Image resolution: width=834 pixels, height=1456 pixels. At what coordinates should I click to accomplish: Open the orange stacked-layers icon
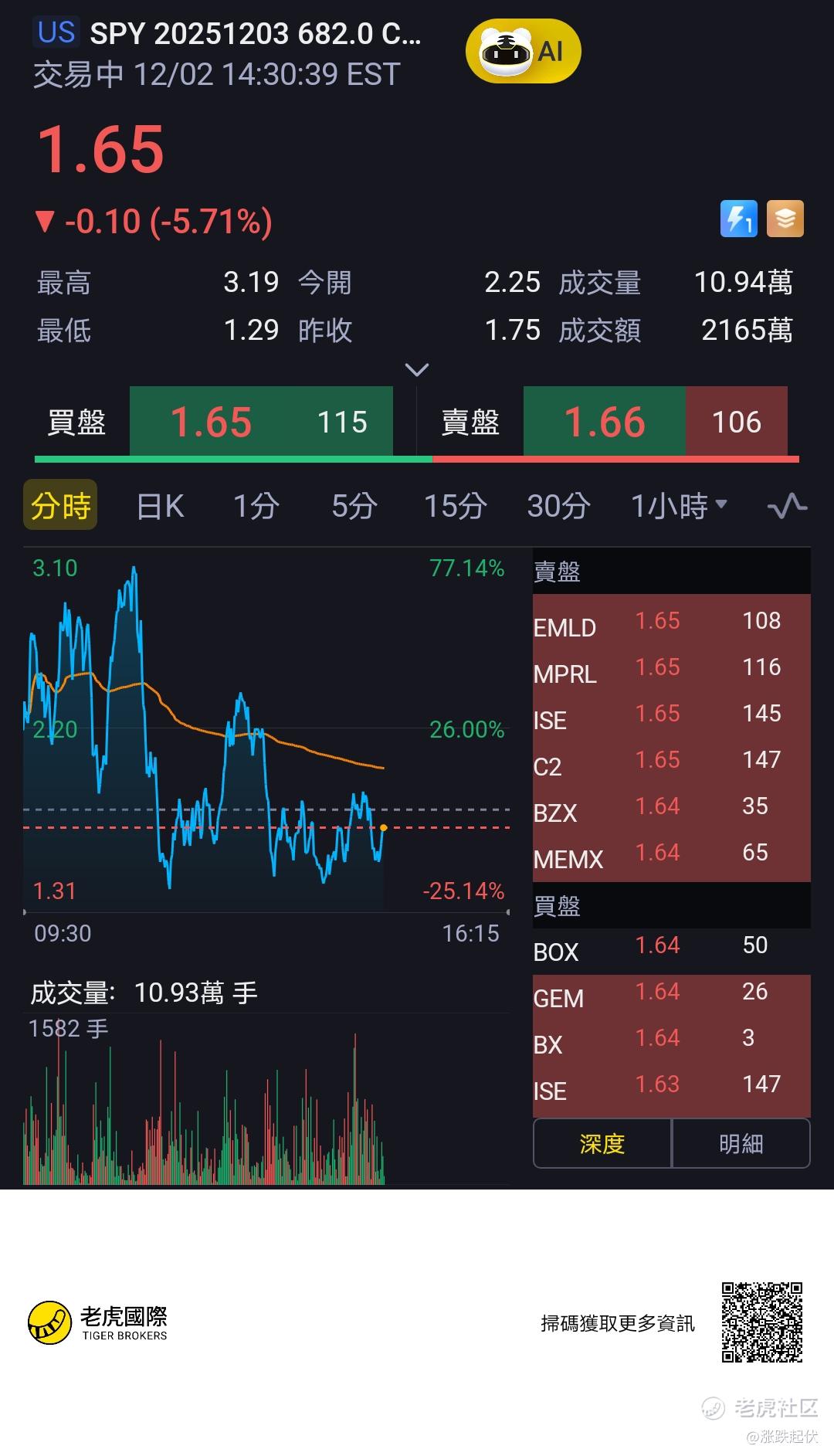785,219
